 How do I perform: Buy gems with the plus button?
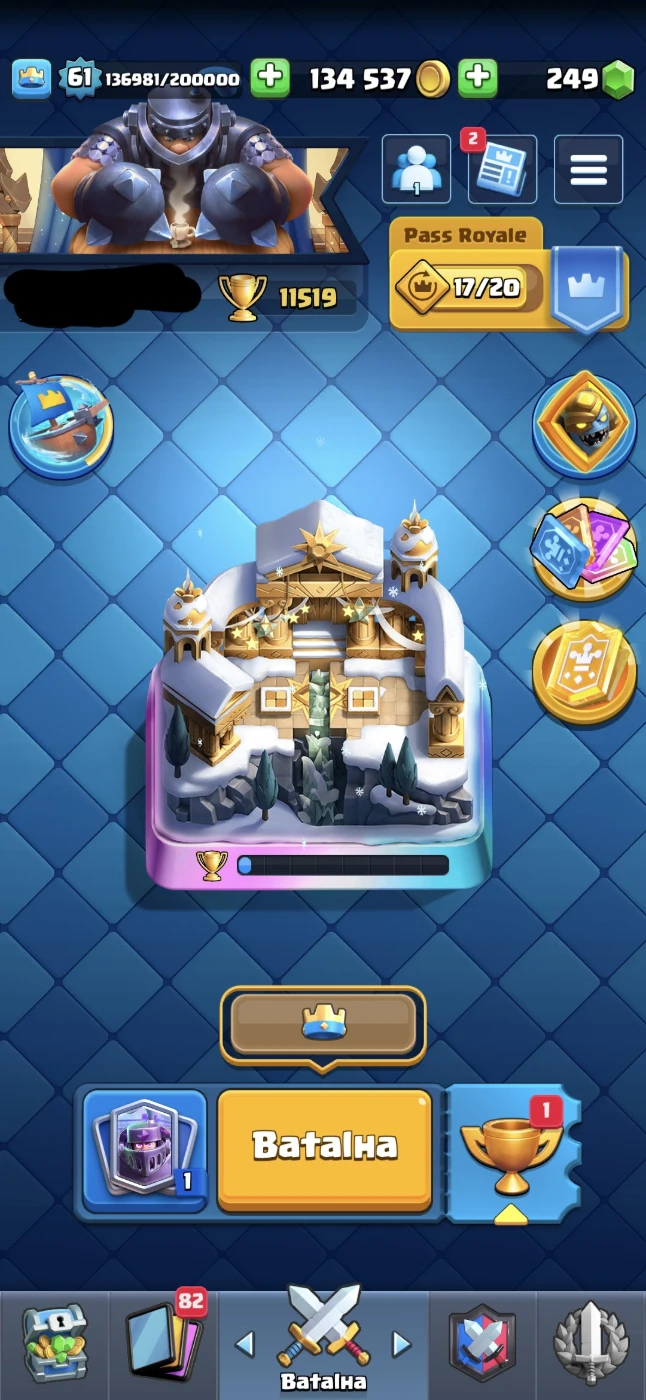point(478,79)
